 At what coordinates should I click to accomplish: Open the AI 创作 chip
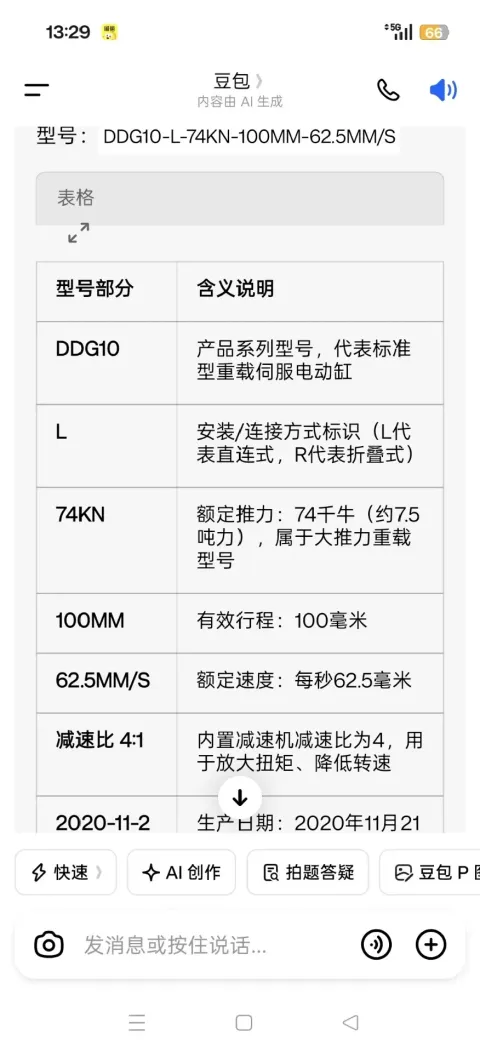tap(181, 872)
